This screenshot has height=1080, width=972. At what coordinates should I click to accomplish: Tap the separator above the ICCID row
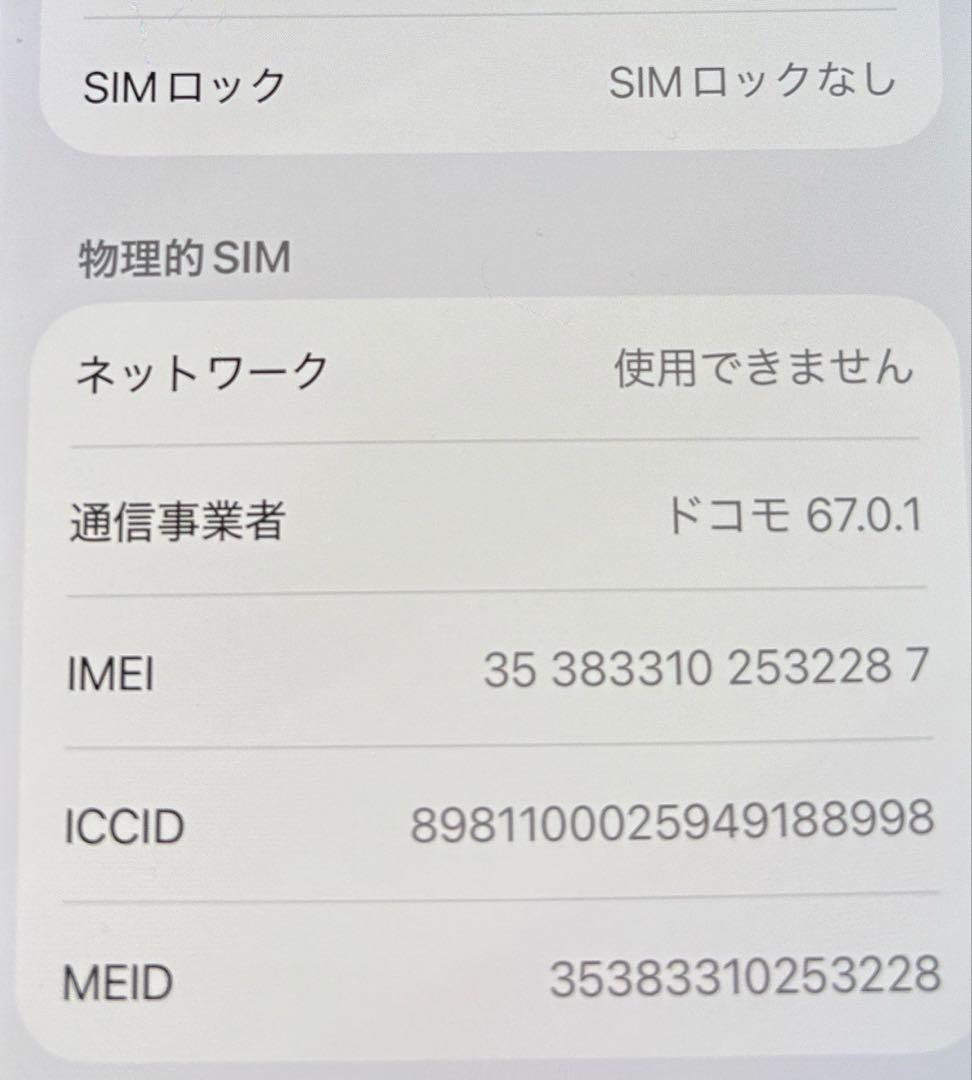pyautogui.click(x=490, y=744)
